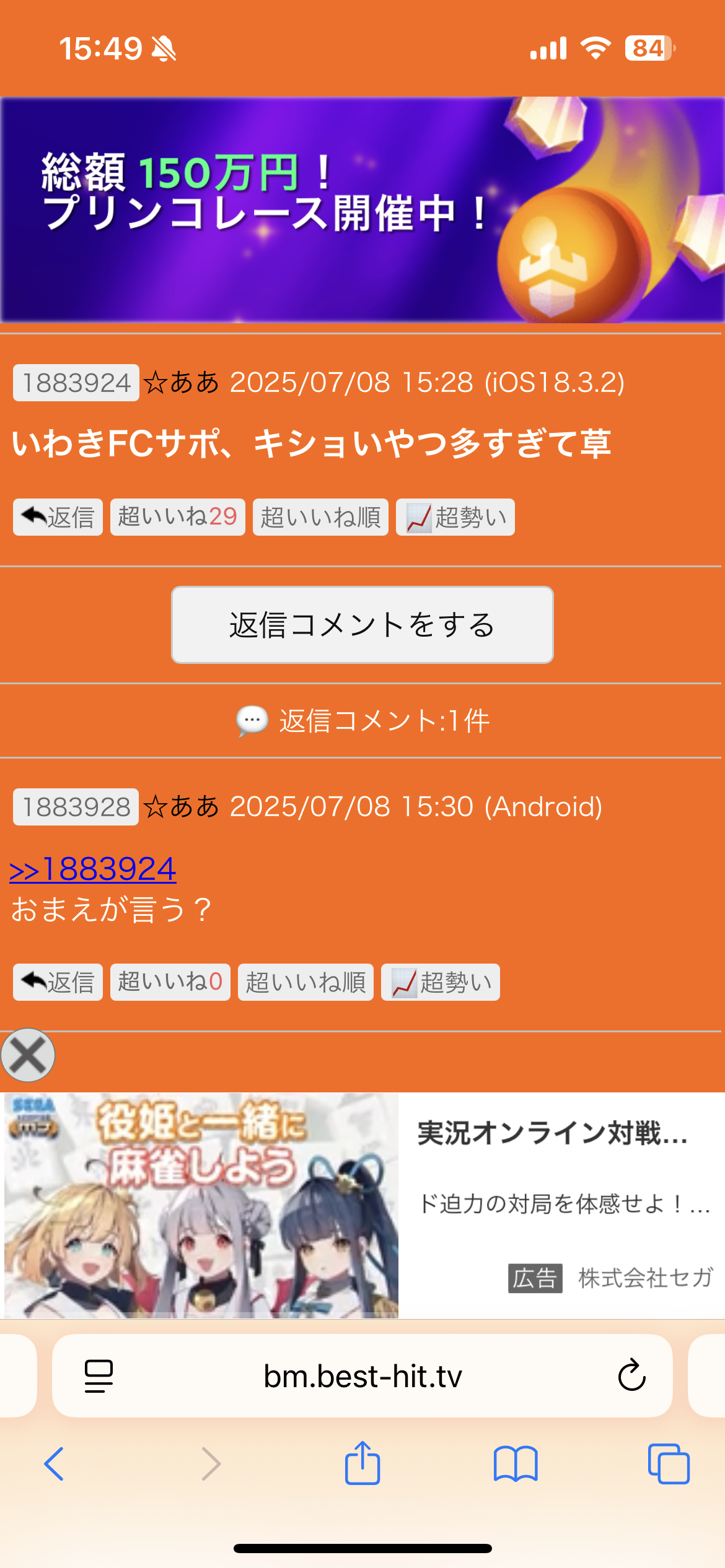
Task: Open the Sega mahjong ad
Action: (x=362, y=1204)
